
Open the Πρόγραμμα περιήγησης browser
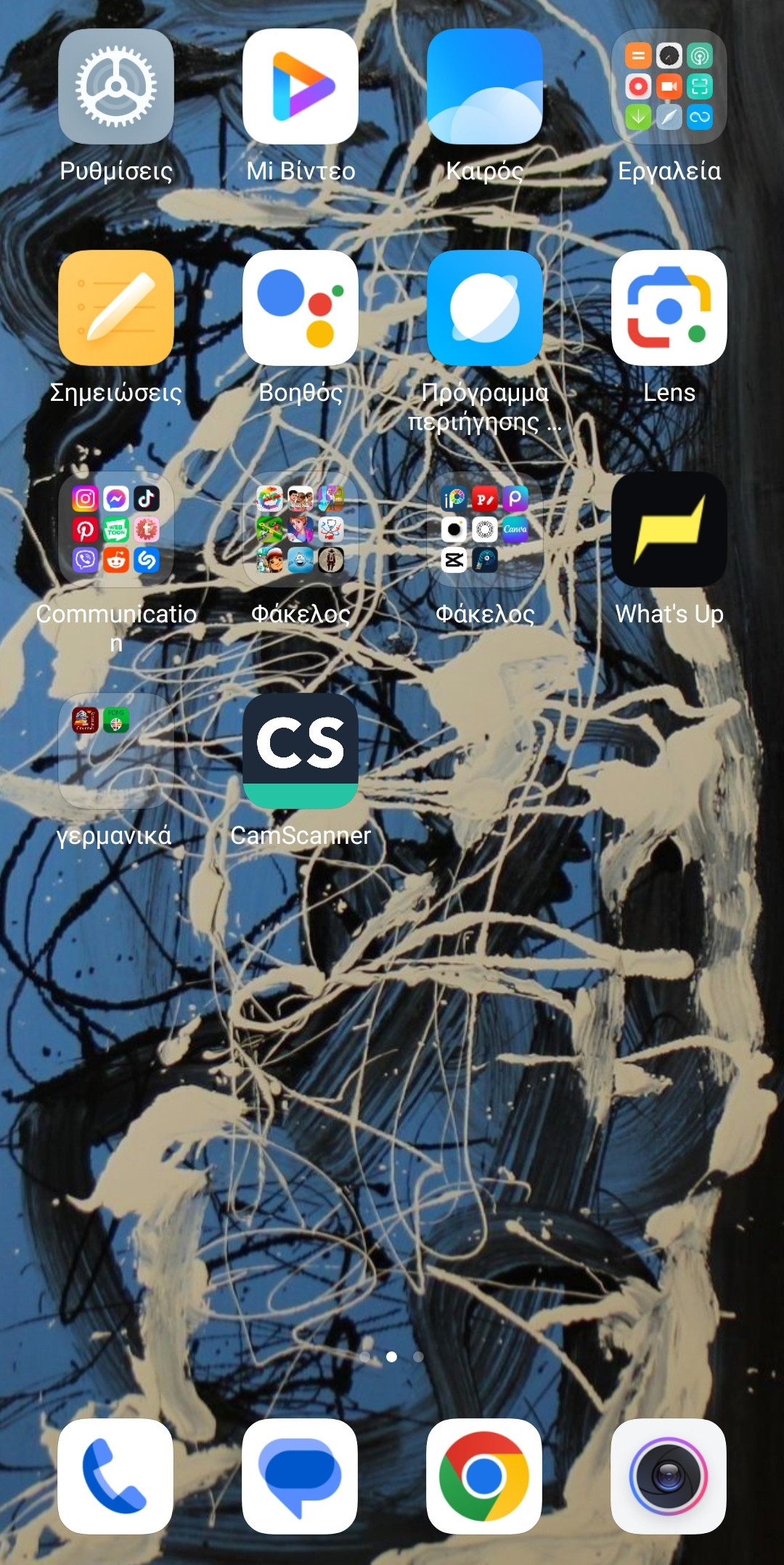(484, 308)
